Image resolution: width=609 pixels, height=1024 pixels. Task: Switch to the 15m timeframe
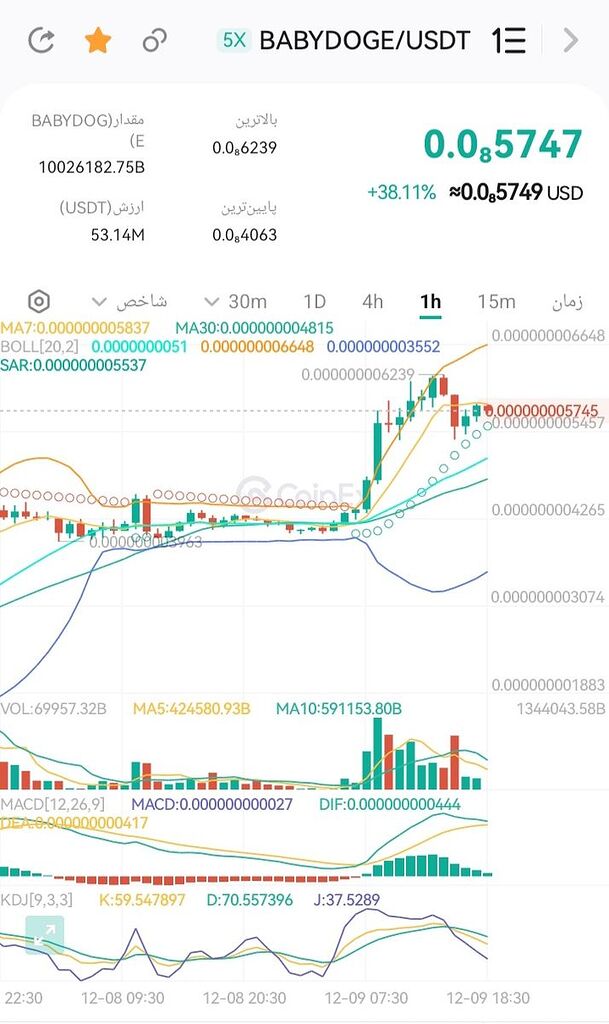[496, 302]
